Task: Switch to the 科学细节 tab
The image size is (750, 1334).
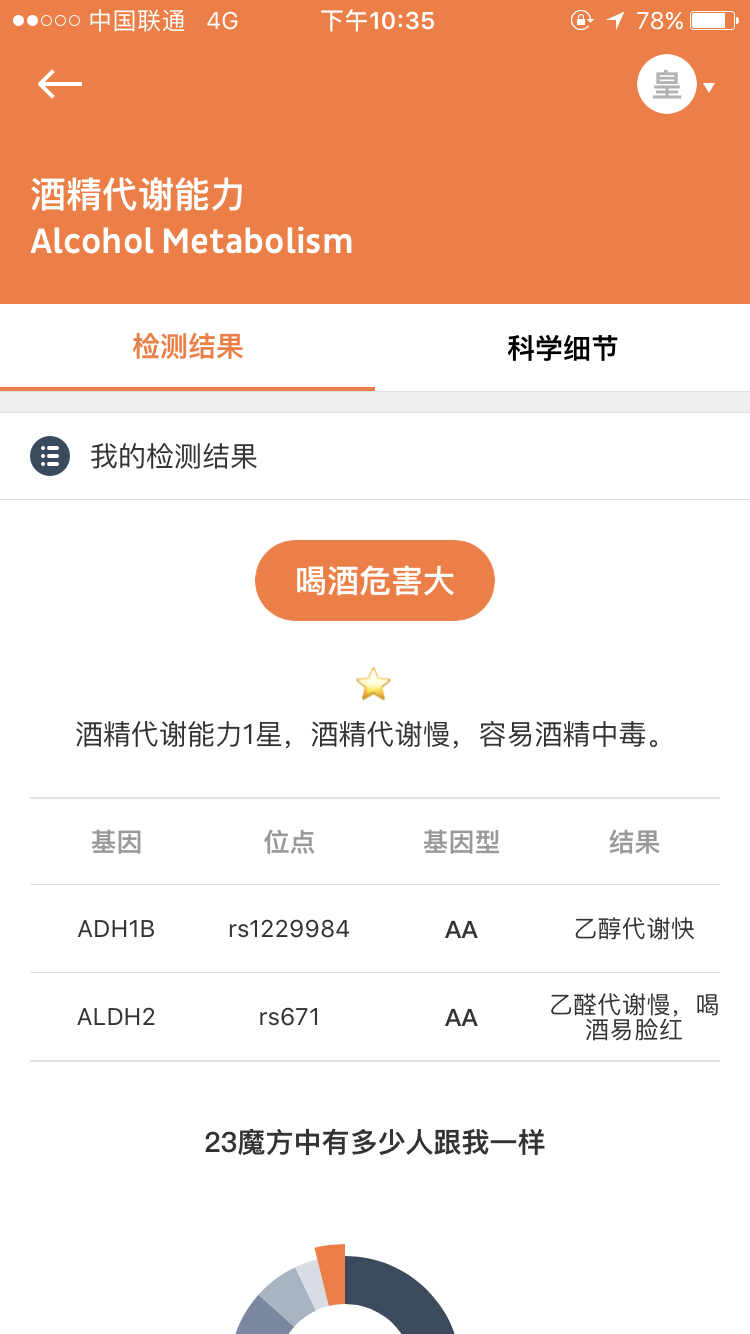Action: pyautogui.click(x=562, y=348)
